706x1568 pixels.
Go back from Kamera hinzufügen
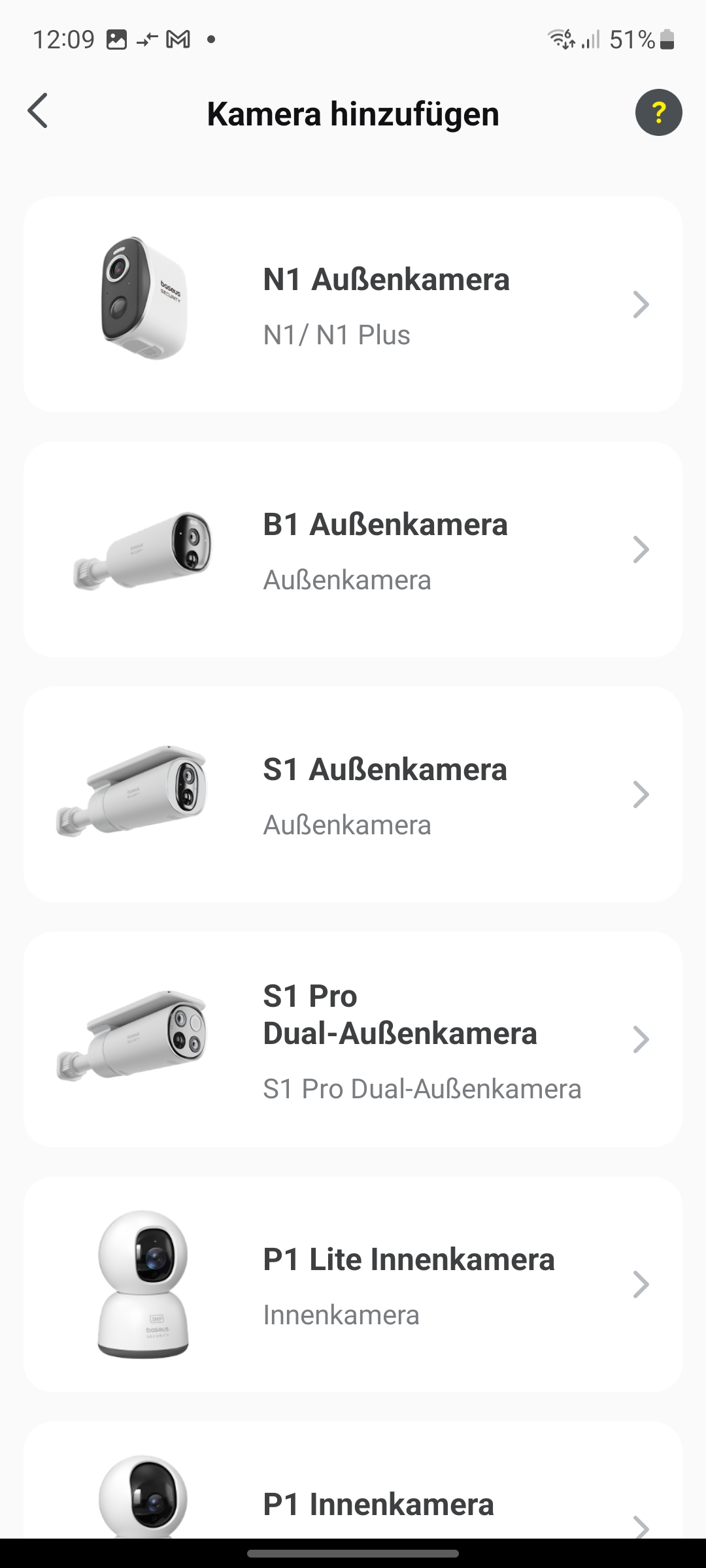[38, 111]
